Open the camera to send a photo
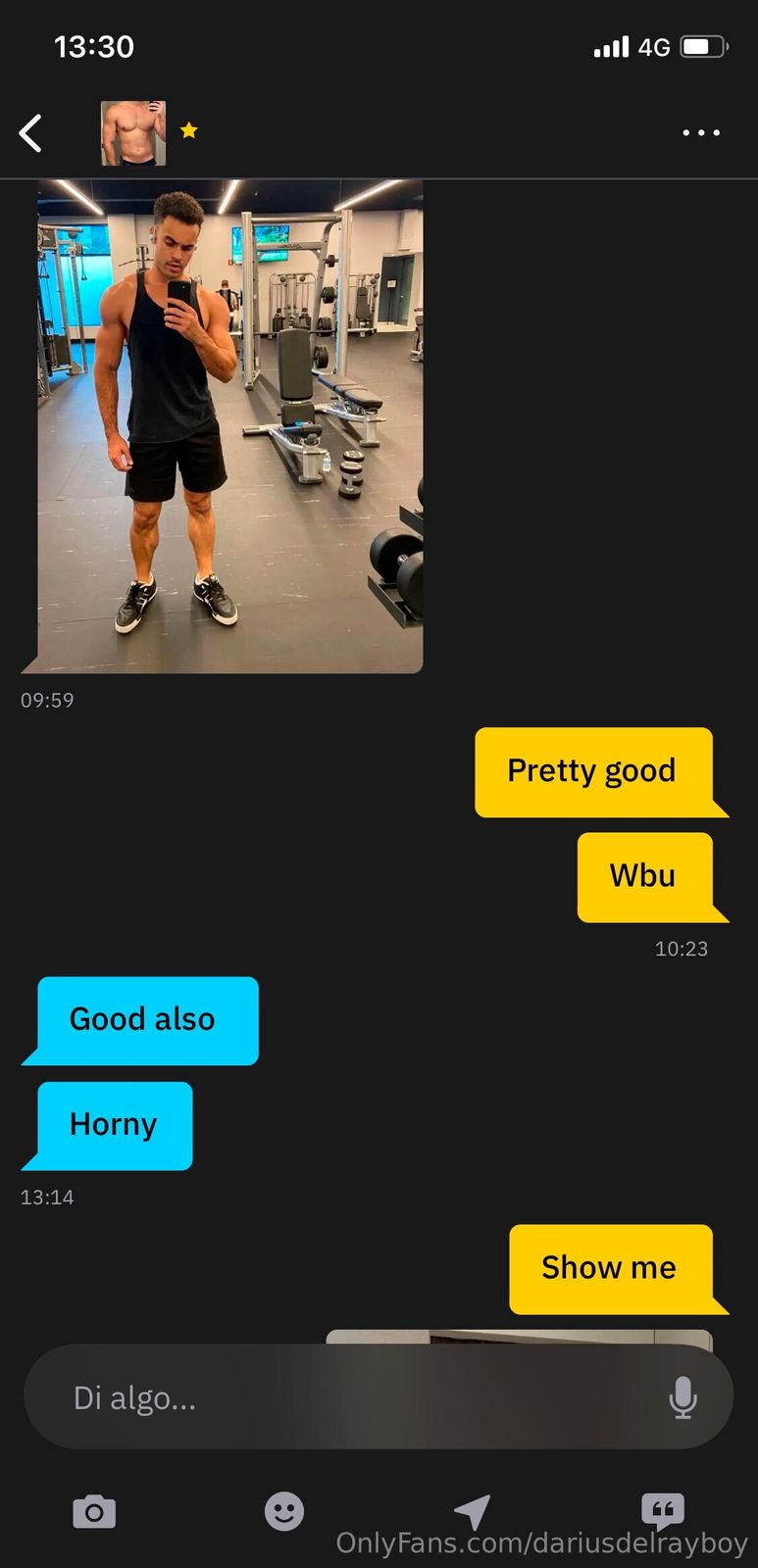This screenshot has width=758, height=1568. (x=94, y=1512)
